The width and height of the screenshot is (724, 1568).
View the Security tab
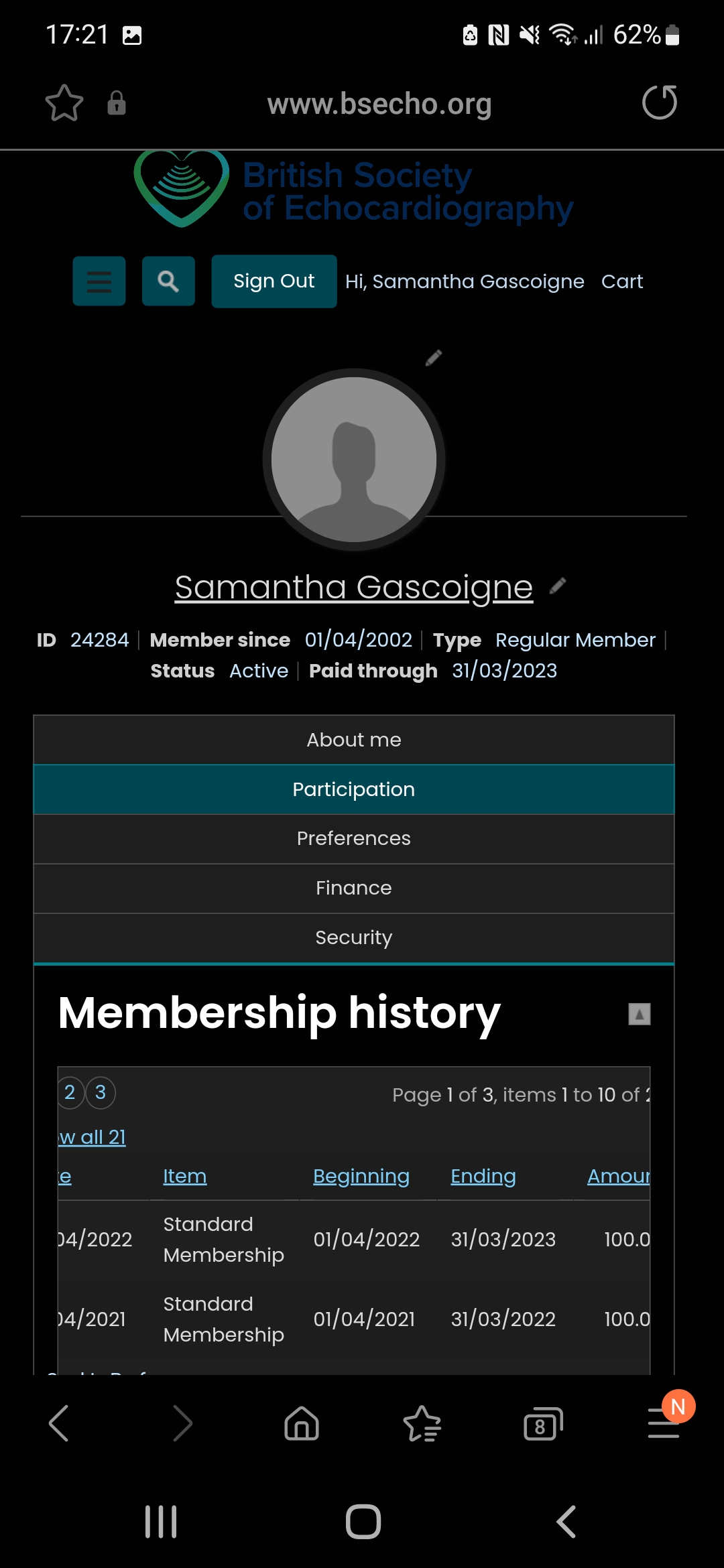[x=354, y=937]
